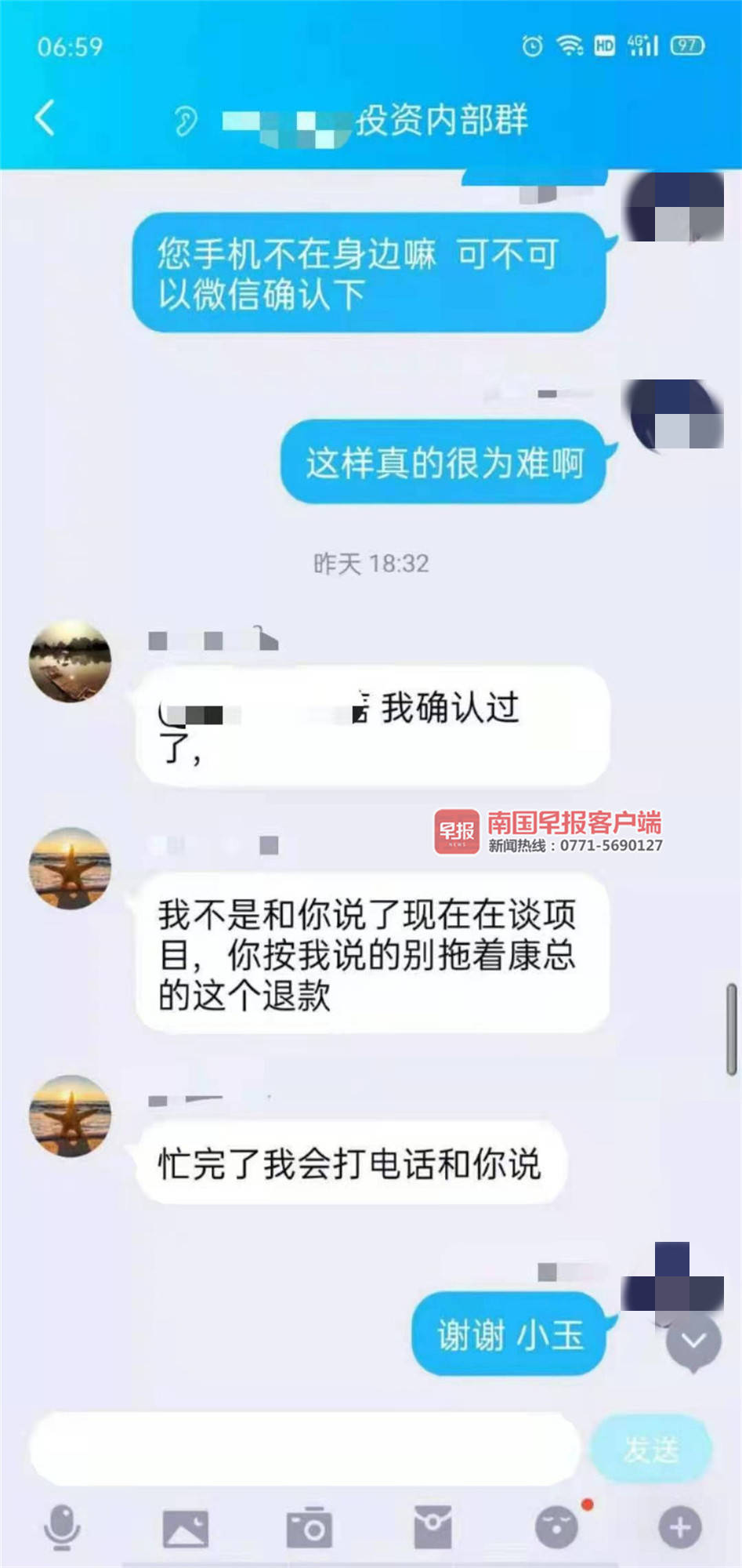Tap the 发送 send button

click(x=650, y=1450)
